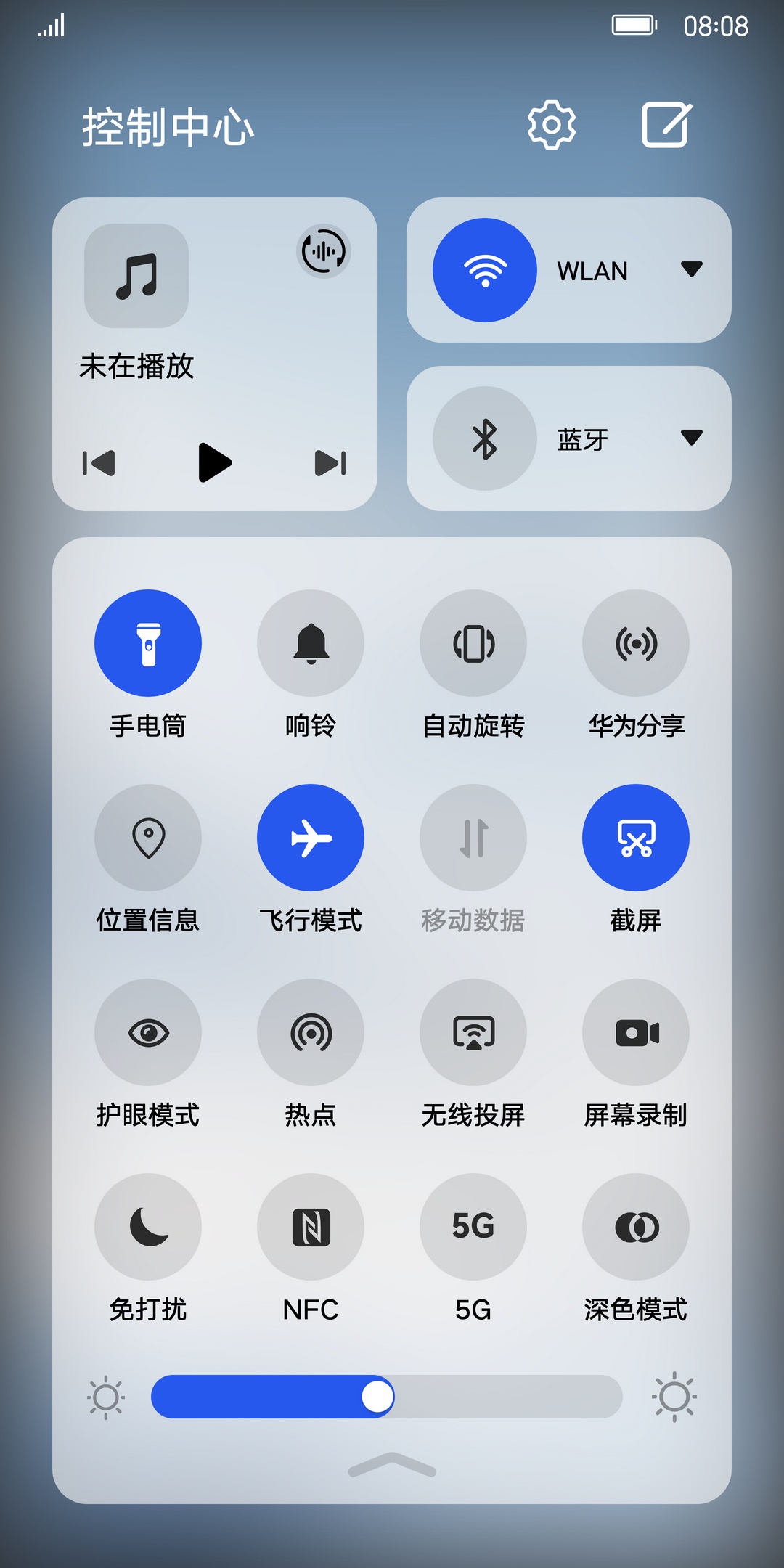This screenshot has width=784, height=1568.
Task: Edit the control center shortcuts
Action: click(x=666, y=125)
